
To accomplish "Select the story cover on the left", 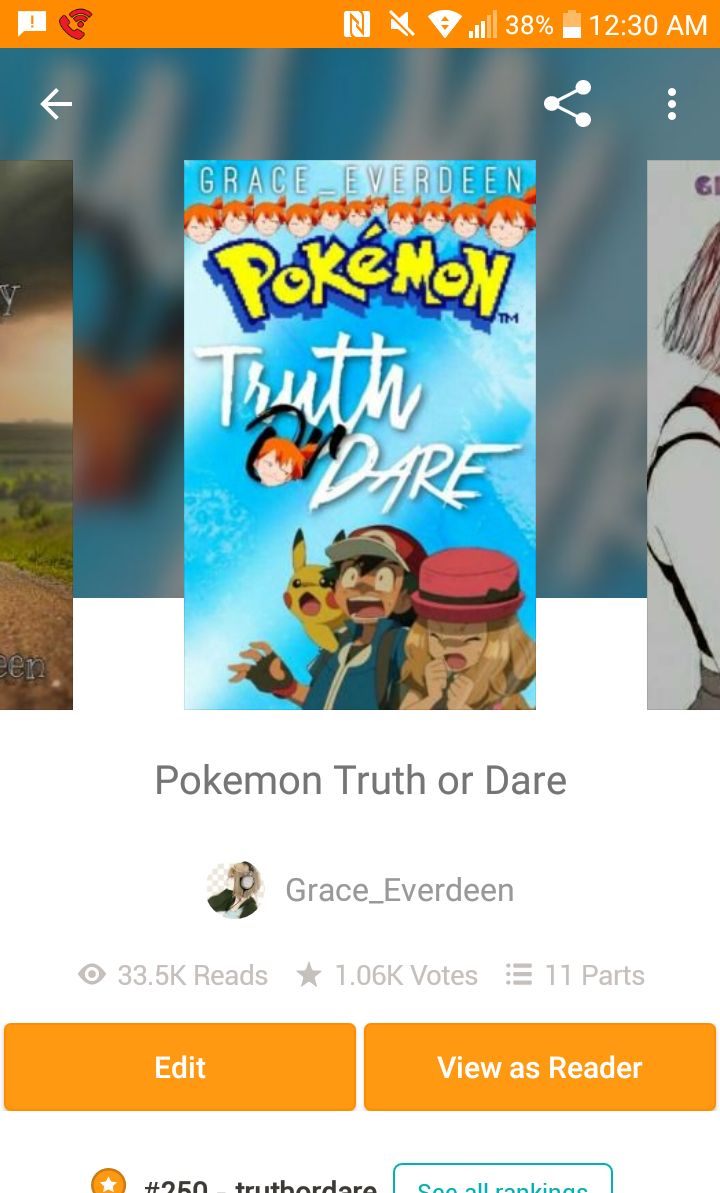I will tap(36, 434).
